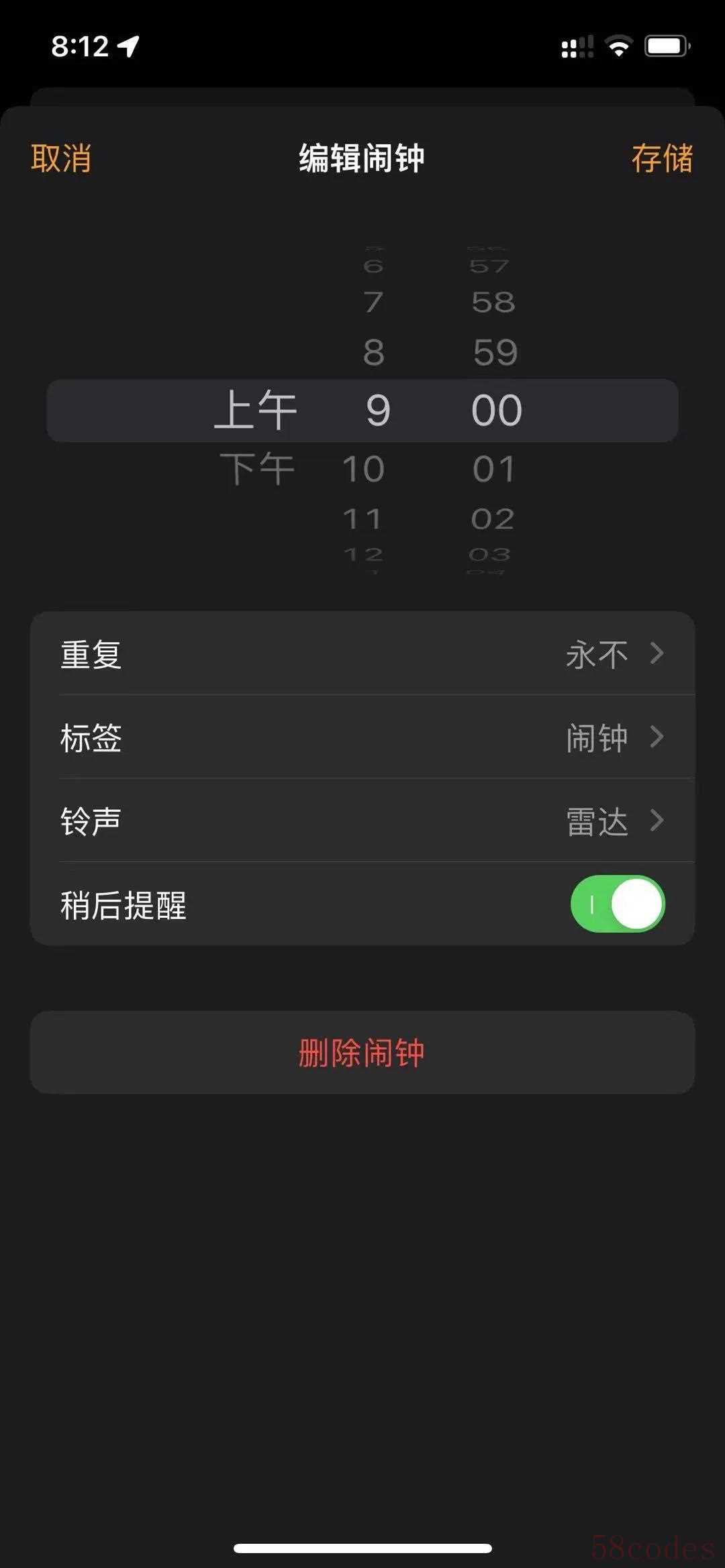
Task: Select minute 59 in the picker
Action: pos(495,352)
